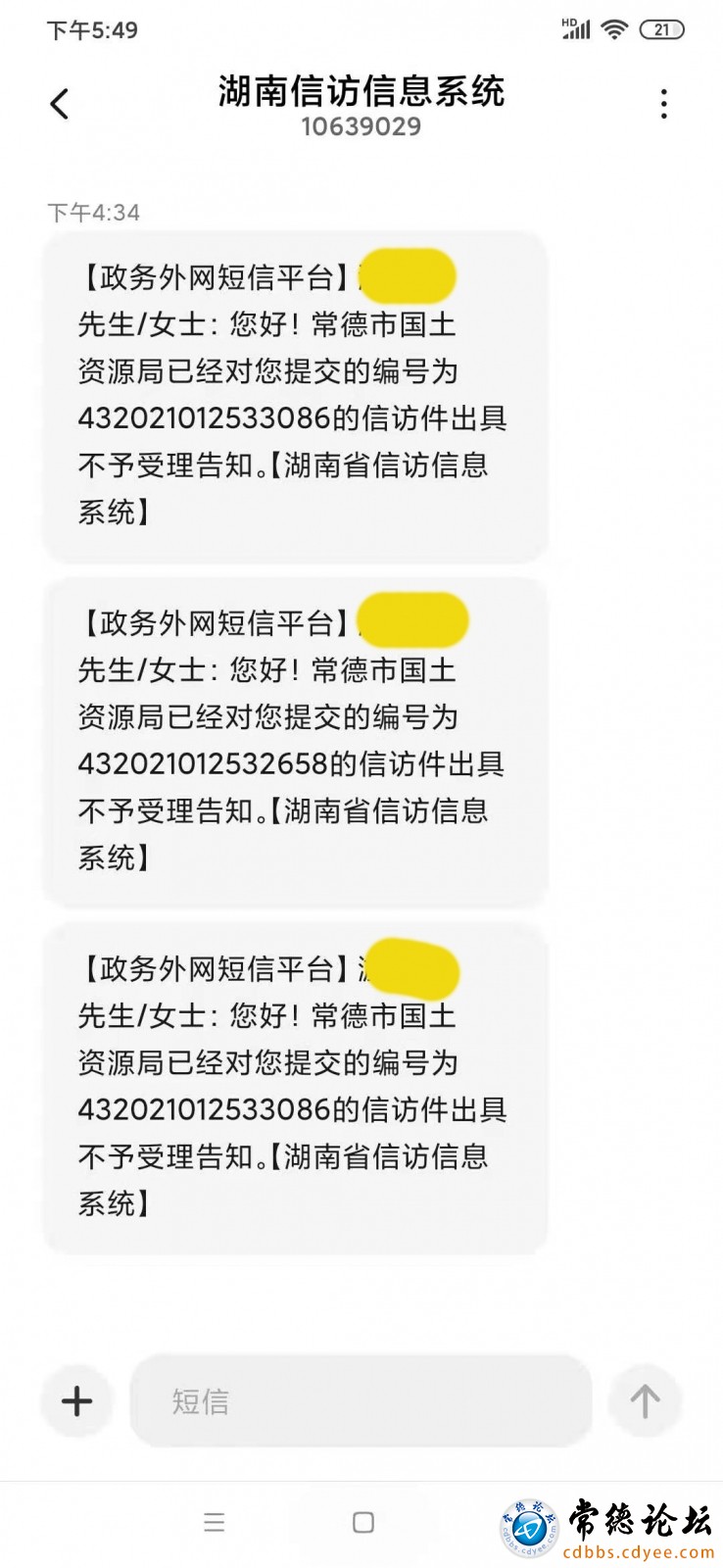Go back to the message list

[60, 104]
